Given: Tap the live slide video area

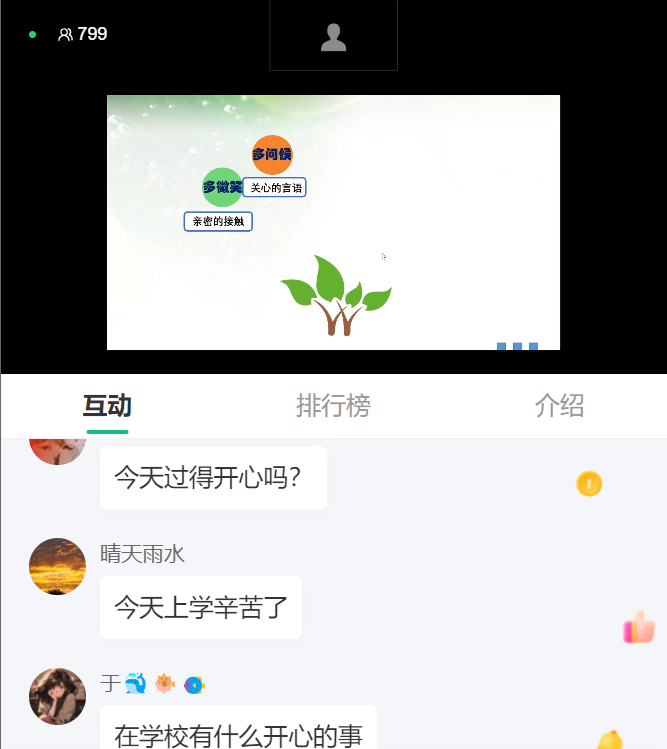Looking at the screenshot, I should pos(333,222).
